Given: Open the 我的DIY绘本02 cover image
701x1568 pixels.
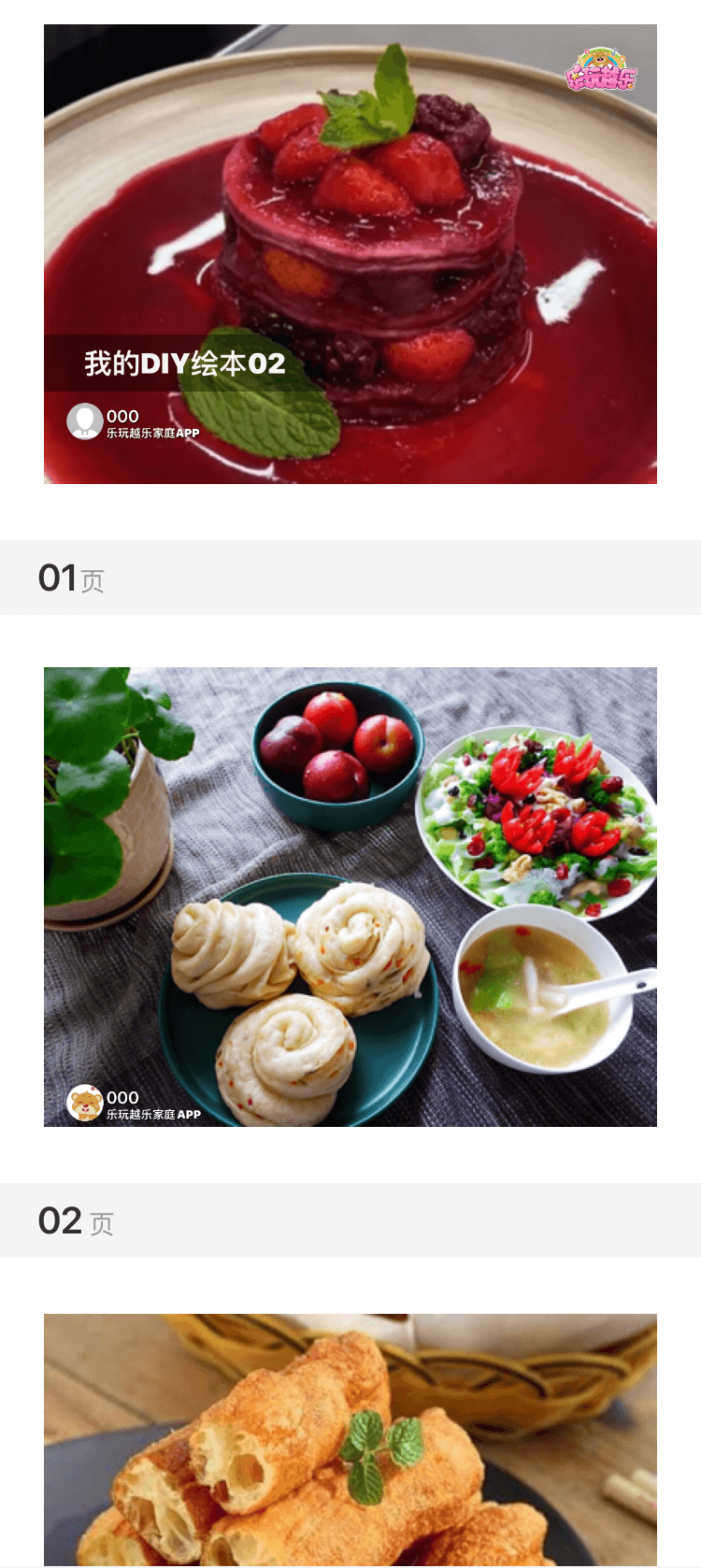Looking at the screenshot, I should [350, 253].
